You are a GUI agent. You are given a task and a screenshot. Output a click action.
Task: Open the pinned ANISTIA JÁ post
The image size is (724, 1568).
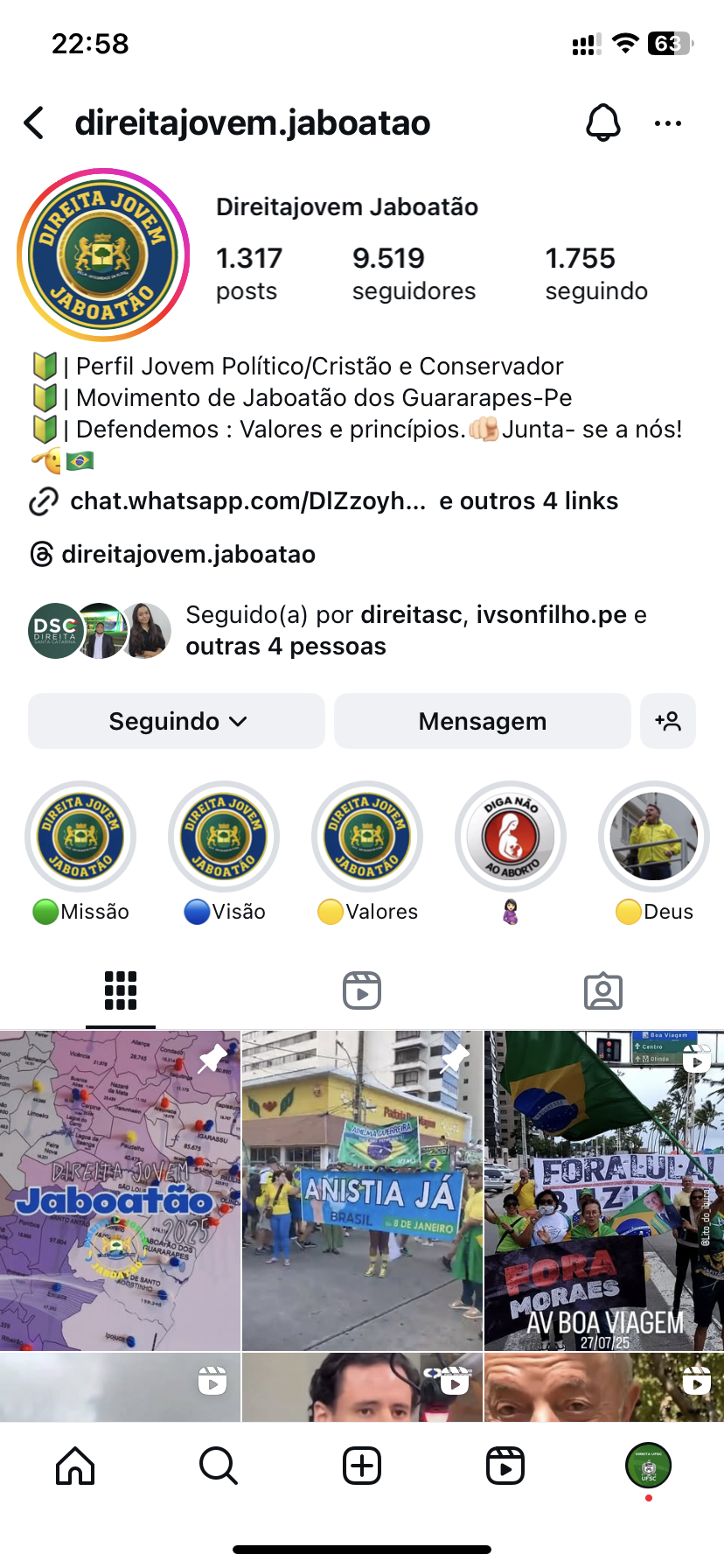[362, 1190]
